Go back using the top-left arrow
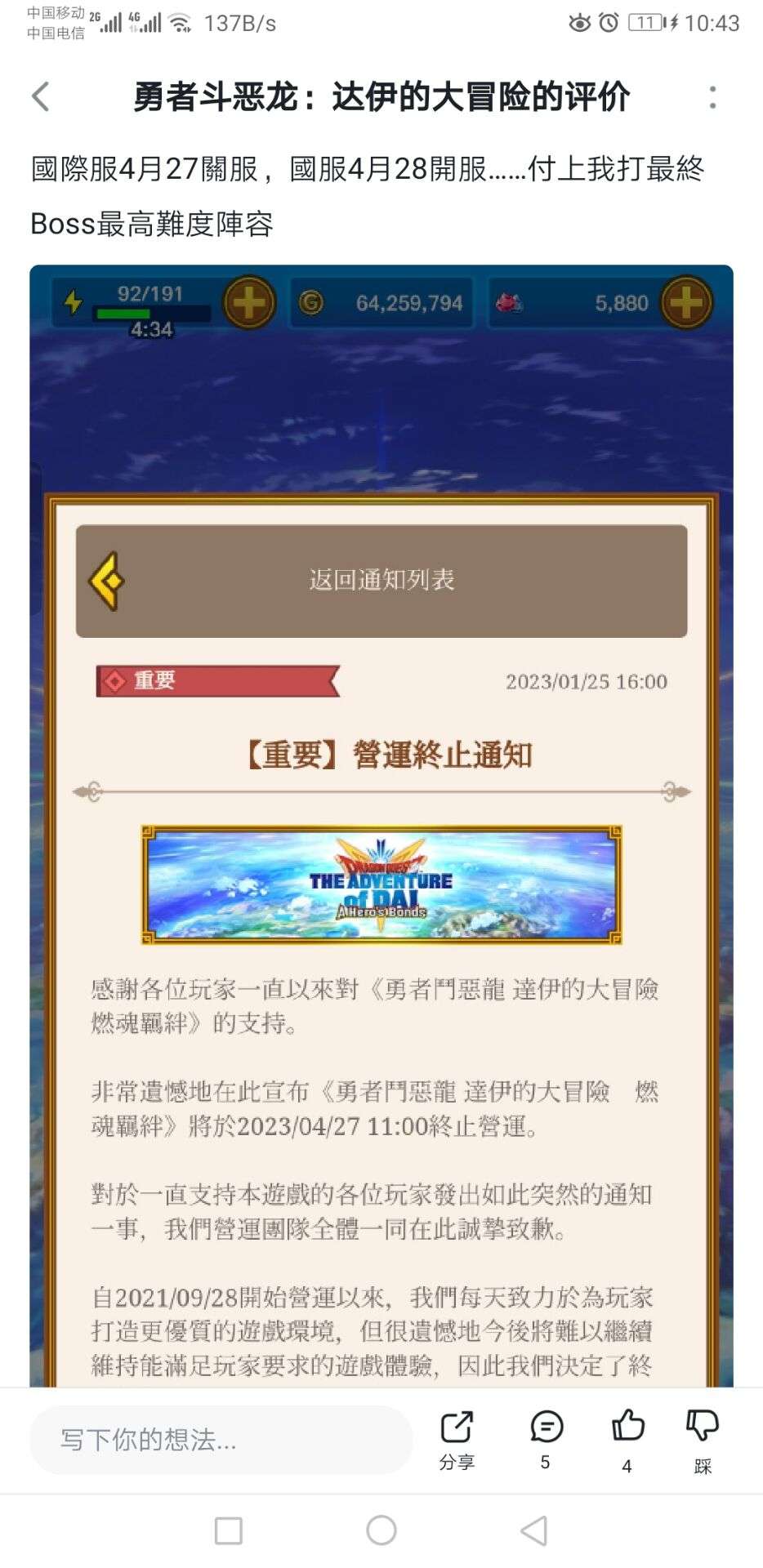 click(41, 97)
